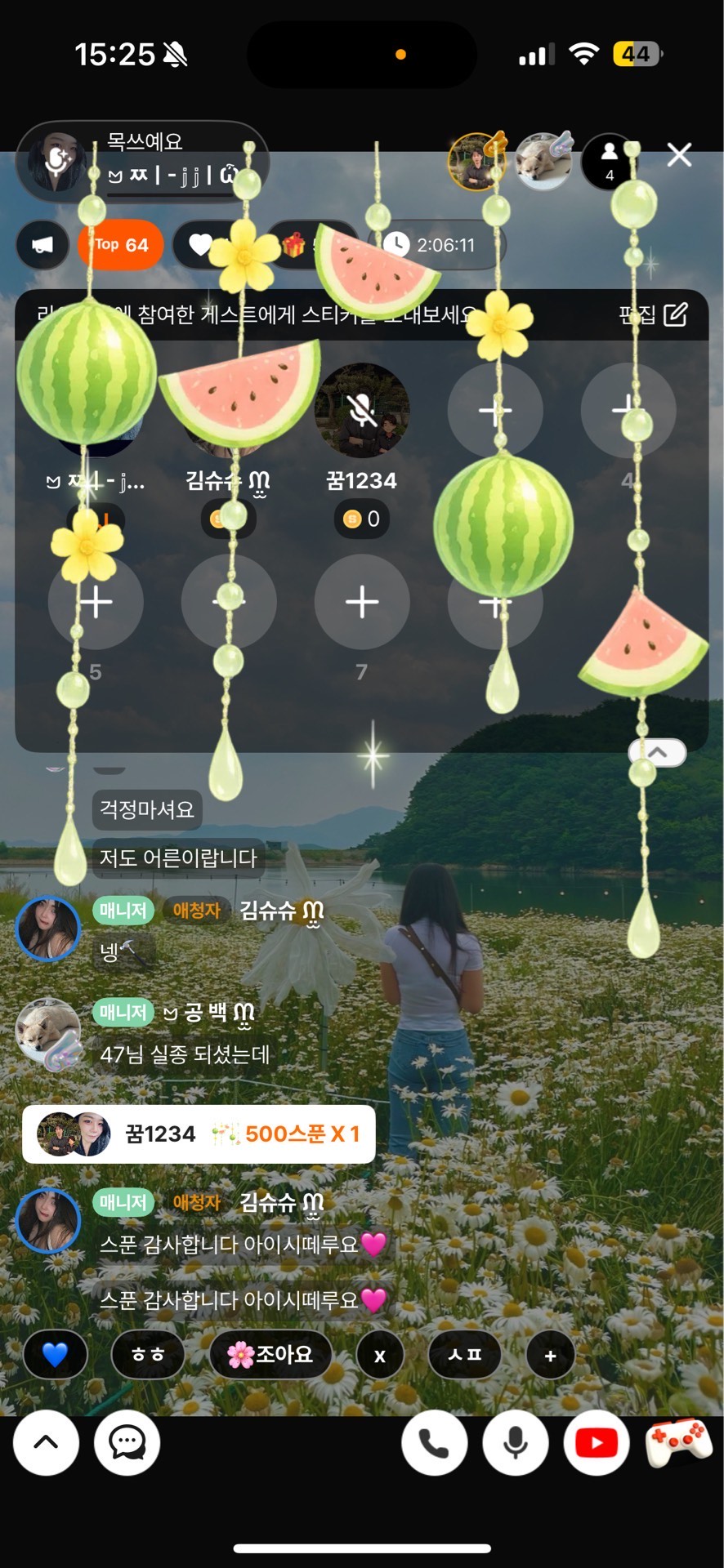
Task: Add a guest to empty seat 7
Action: coord(361,603)
